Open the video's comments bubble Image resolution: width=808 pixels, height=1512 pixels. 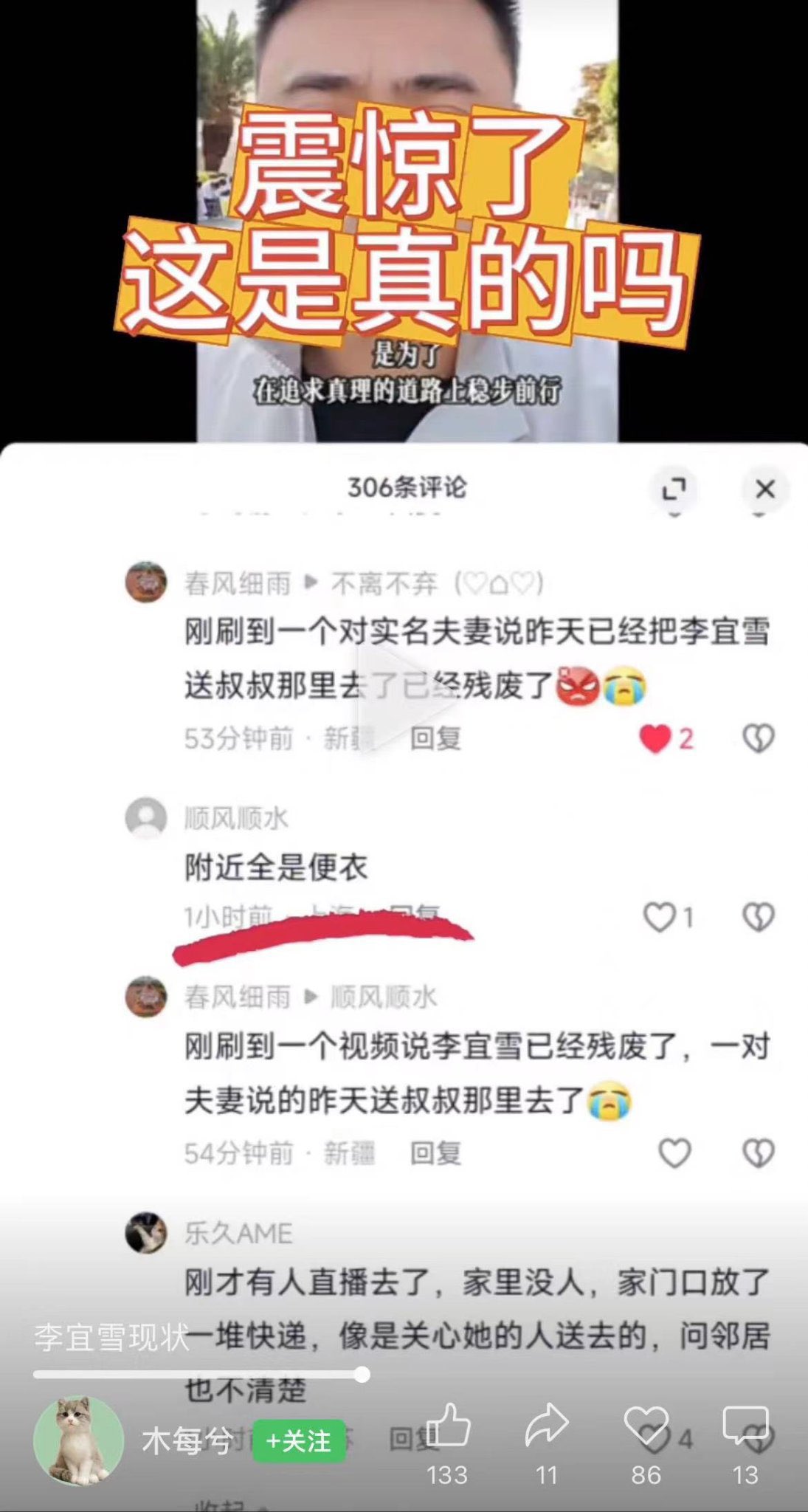point(745,1426)
